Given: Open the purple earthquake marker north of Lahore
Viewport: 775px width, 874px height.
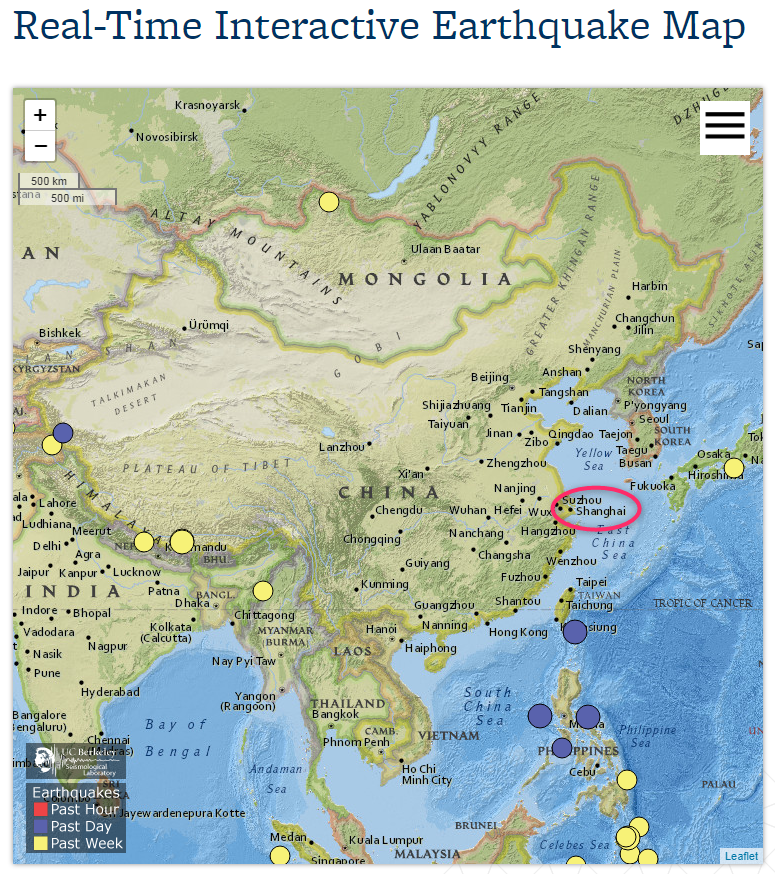Looking at the screenshot, I should [63, 432].
